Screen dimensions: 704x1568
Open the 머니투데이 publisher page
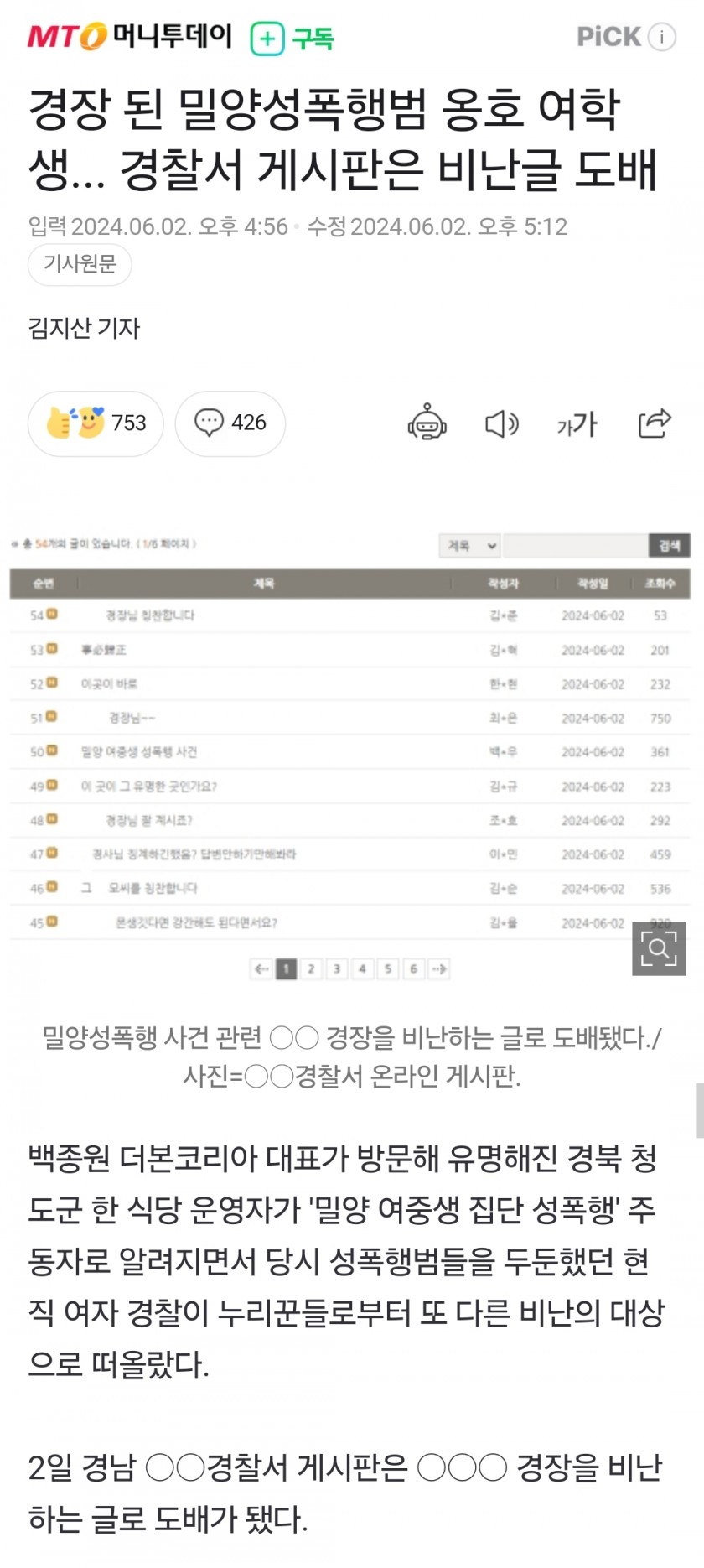129,37
